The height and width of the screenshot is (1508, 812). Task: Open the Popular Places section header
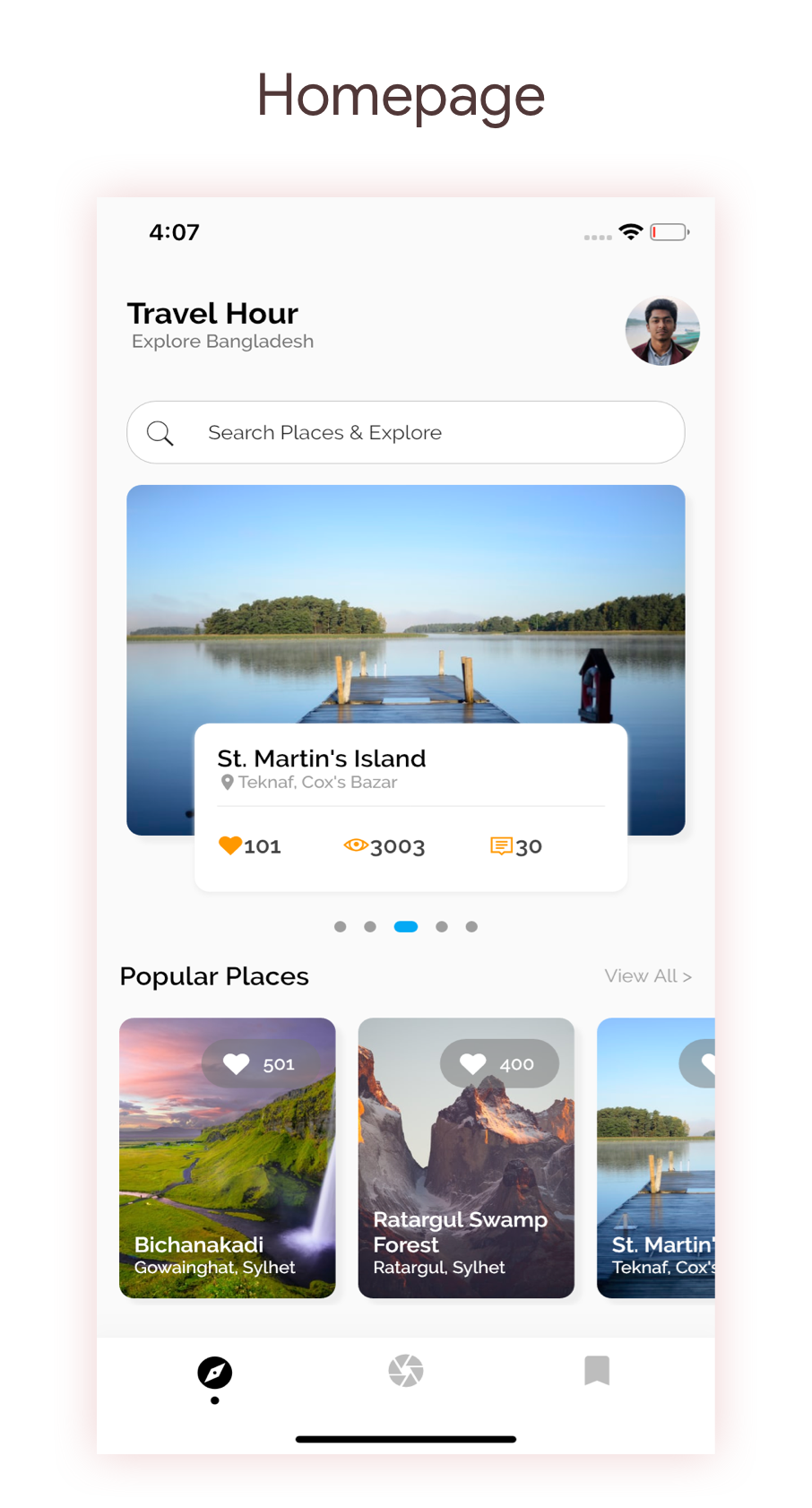click(x=213, y=975)
